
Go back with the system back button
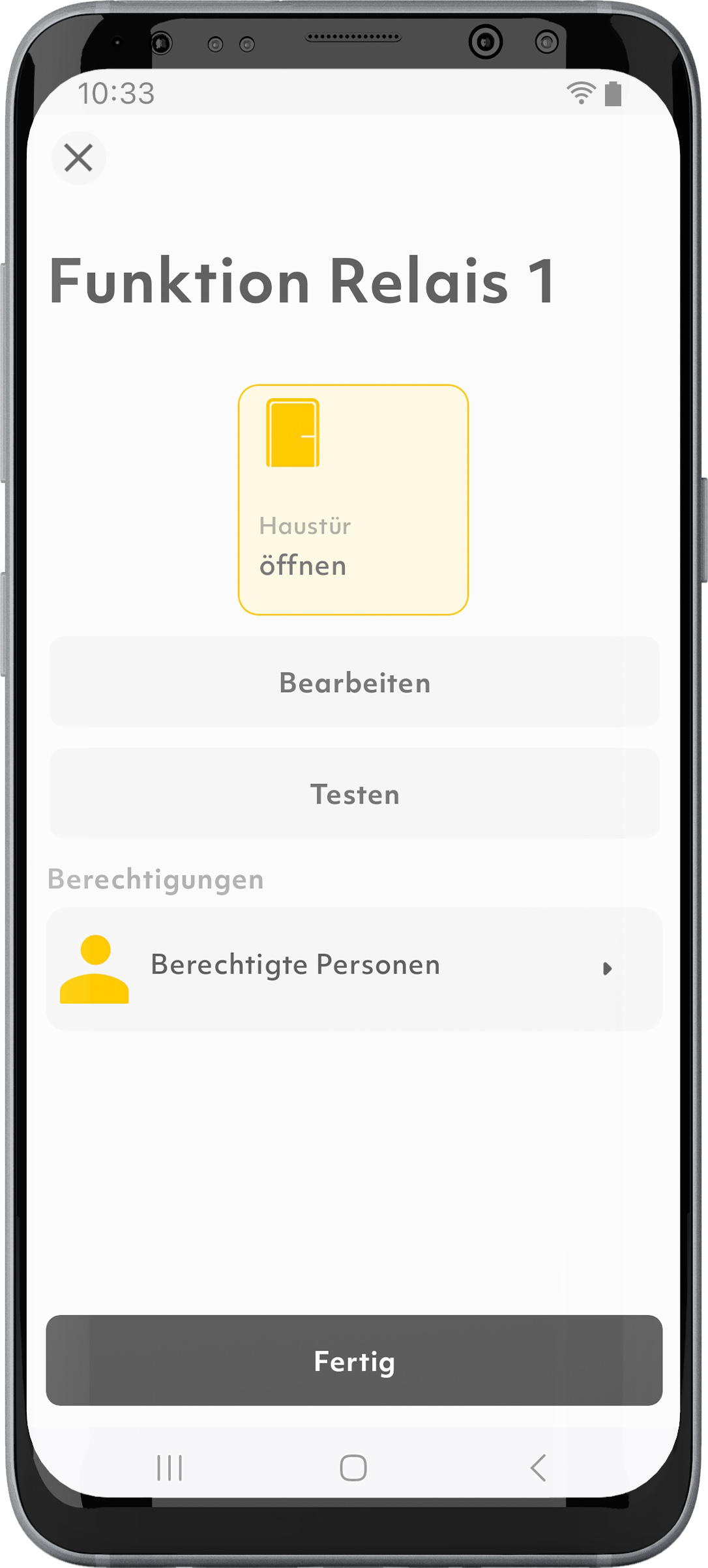538,1468
